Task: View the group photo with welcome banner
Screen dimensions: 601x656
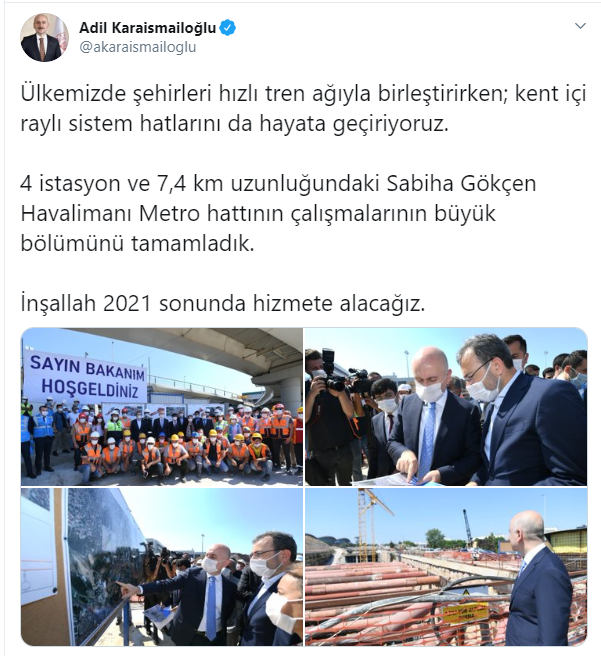Action: pos(161,406)
